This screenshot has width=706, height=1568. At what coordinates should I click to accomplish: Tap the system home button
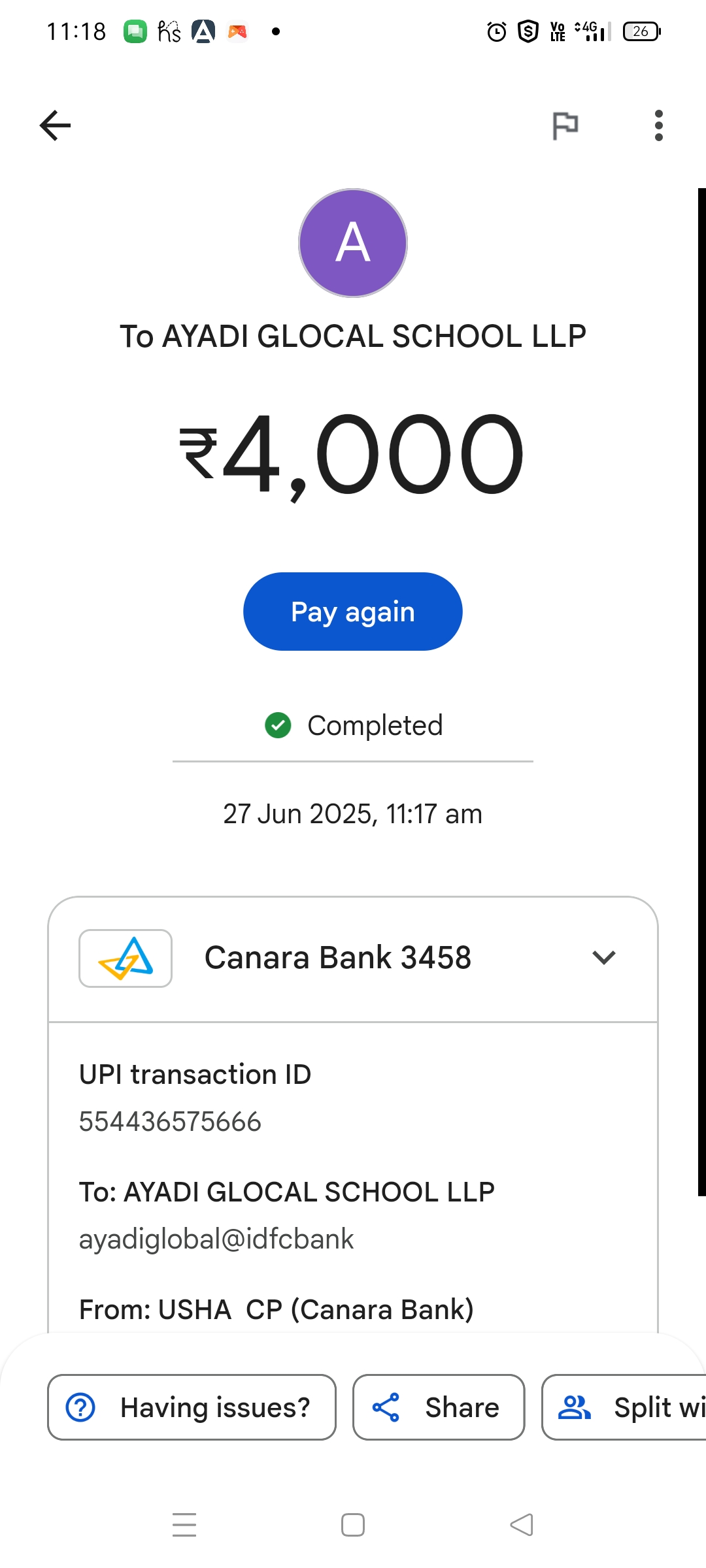coord(353,1525)
